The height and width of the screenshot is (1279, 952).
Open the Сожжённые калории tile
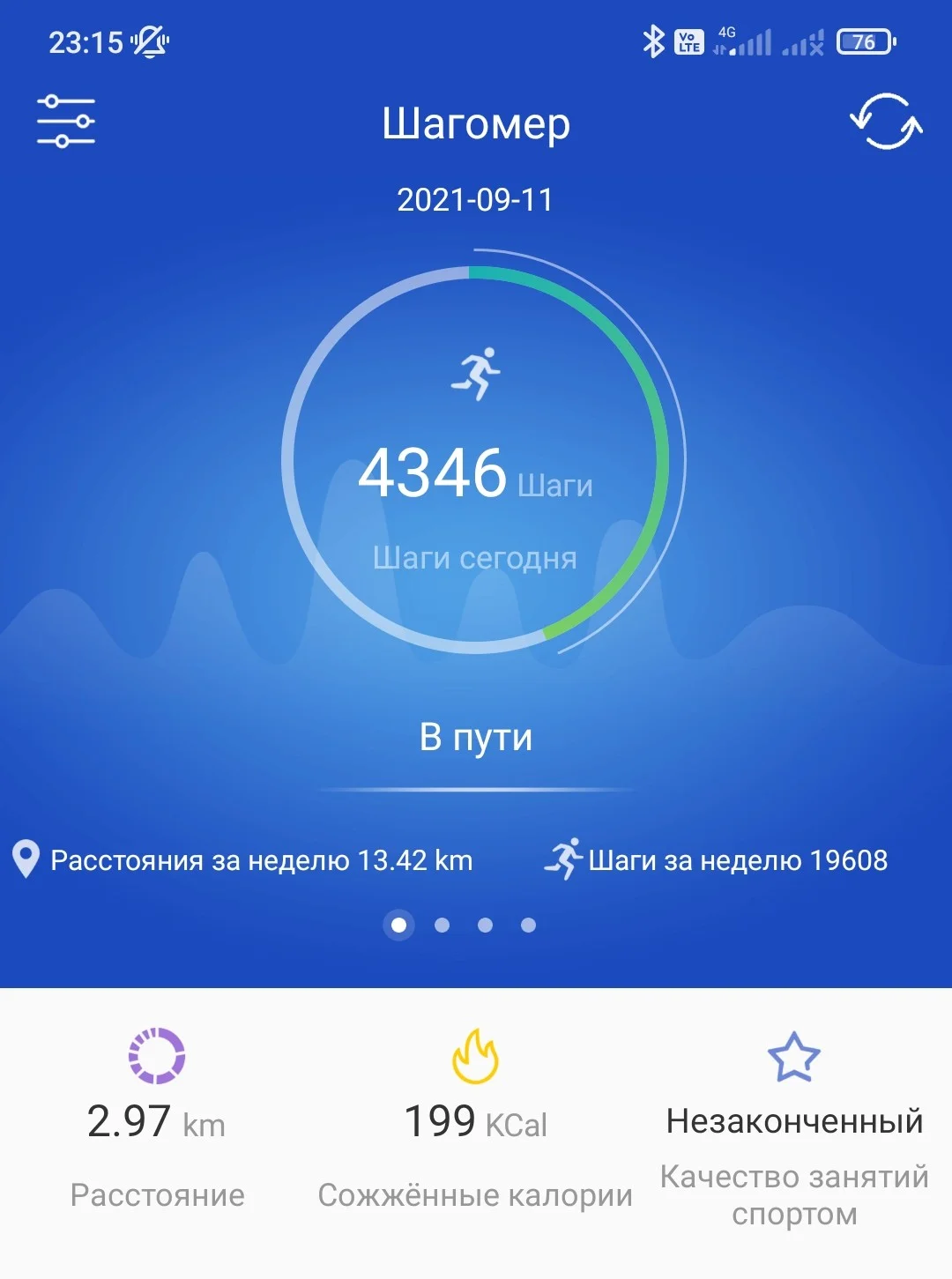click(x=475, y=1119)
